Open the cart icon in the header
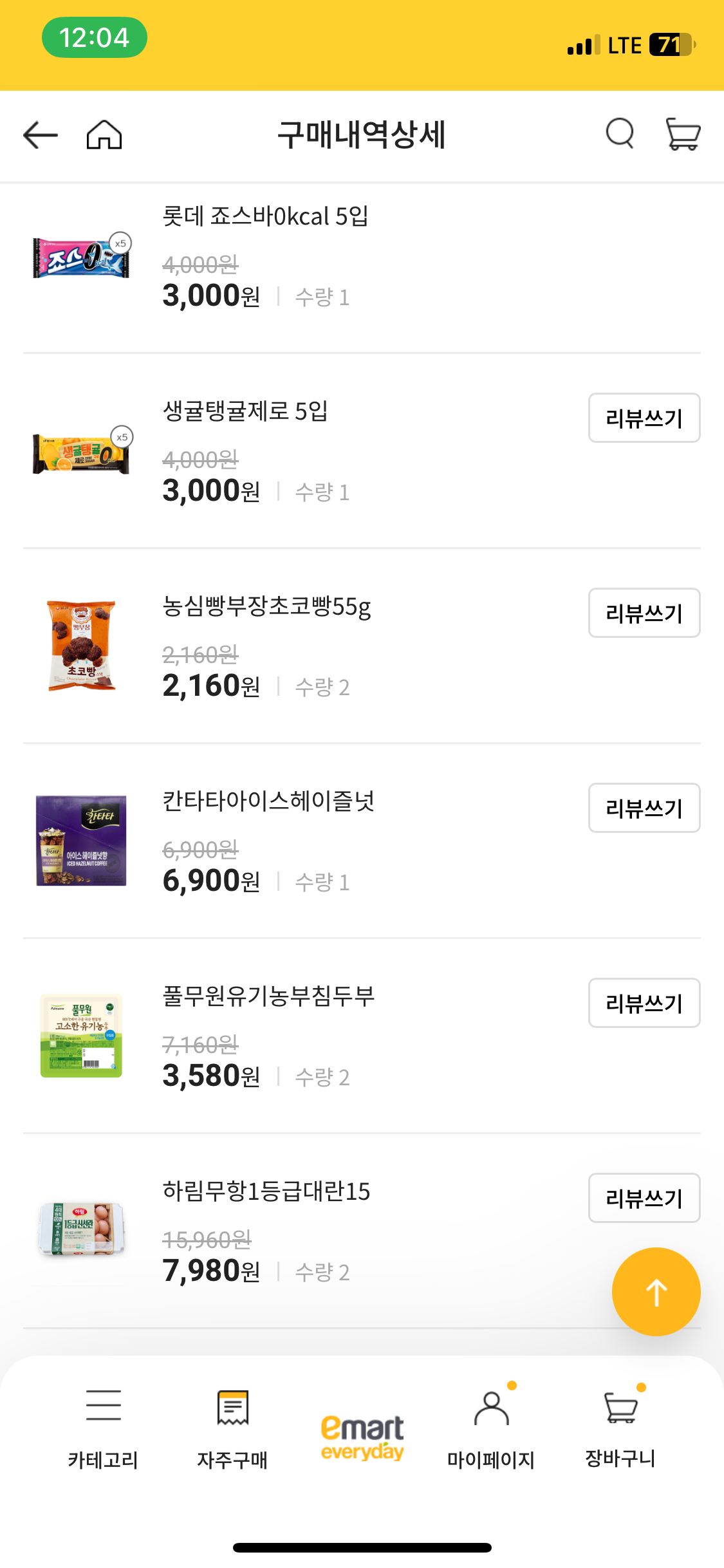 point(683,134)
